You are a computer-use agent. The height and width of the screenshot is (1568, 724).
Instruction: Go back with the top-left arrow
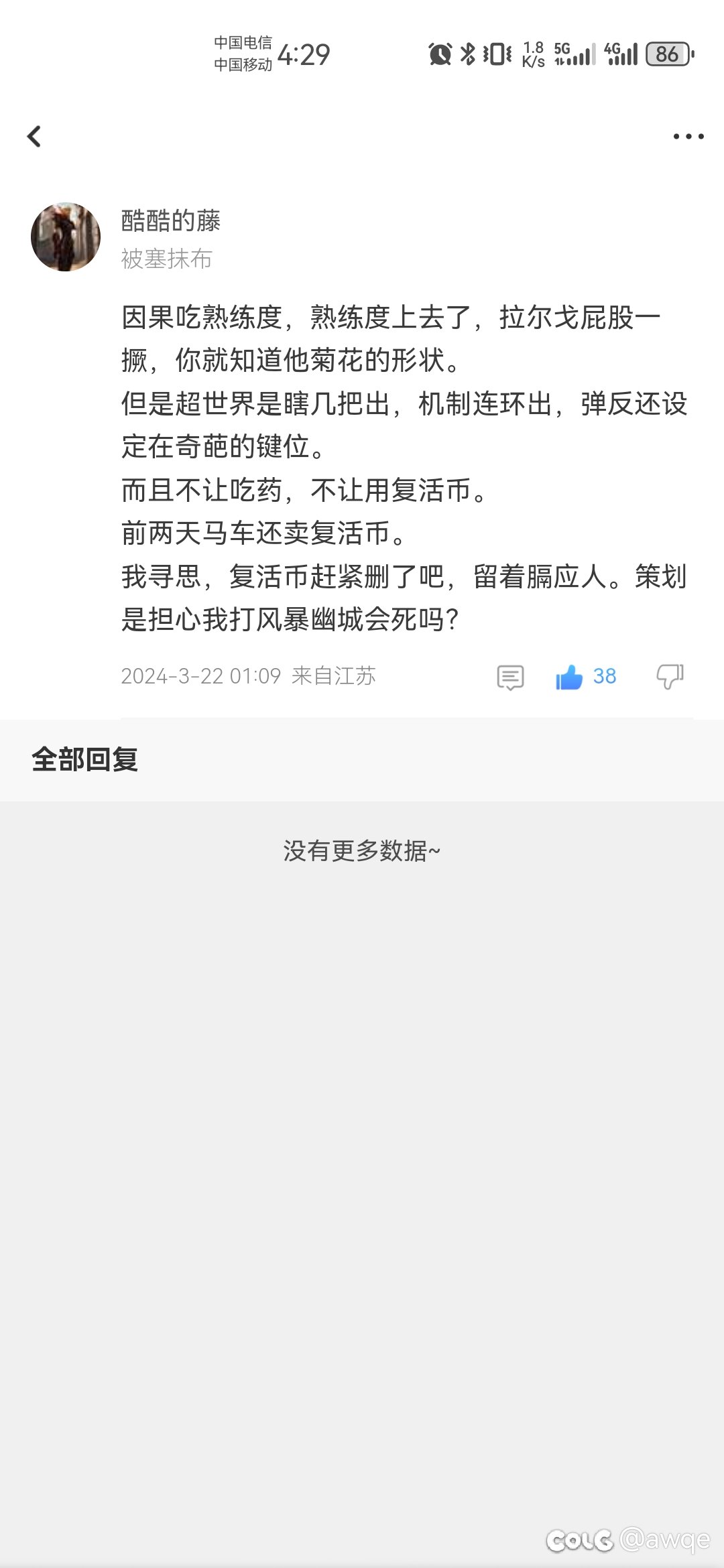tap(34, 137)
